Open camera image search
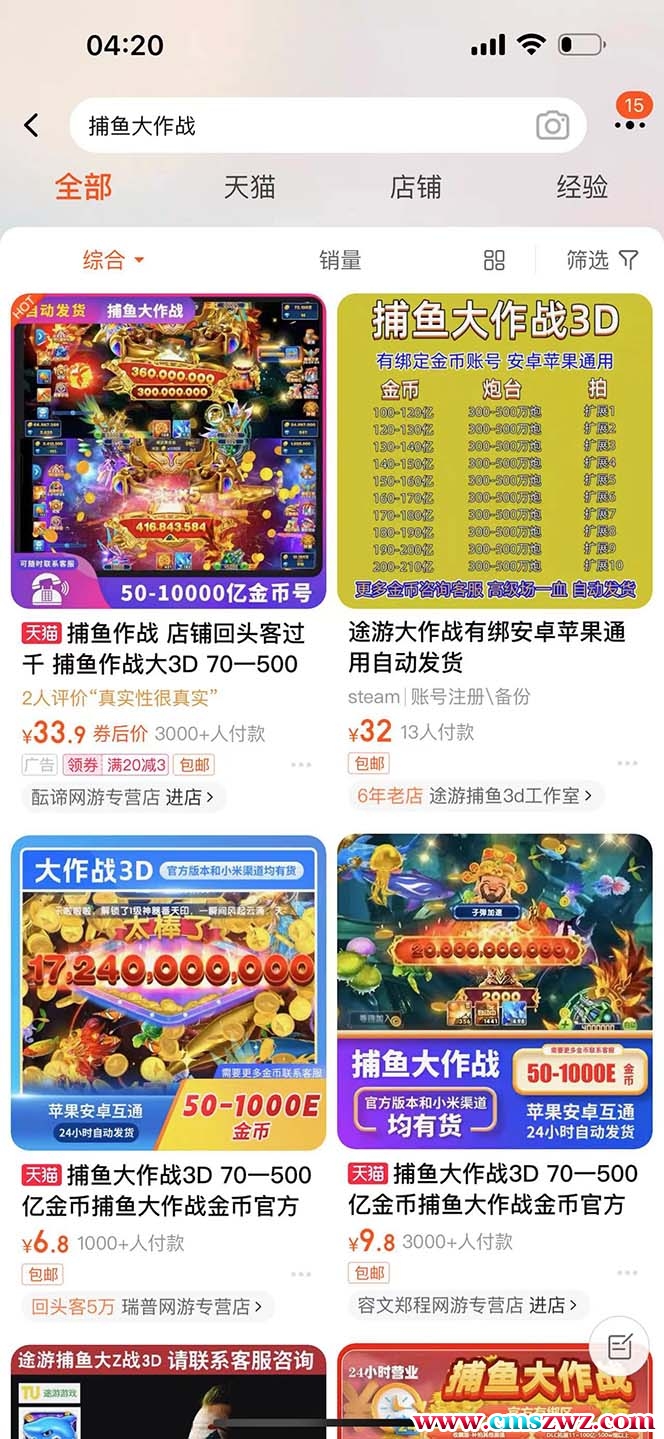664x1439 pixels. 552,126
